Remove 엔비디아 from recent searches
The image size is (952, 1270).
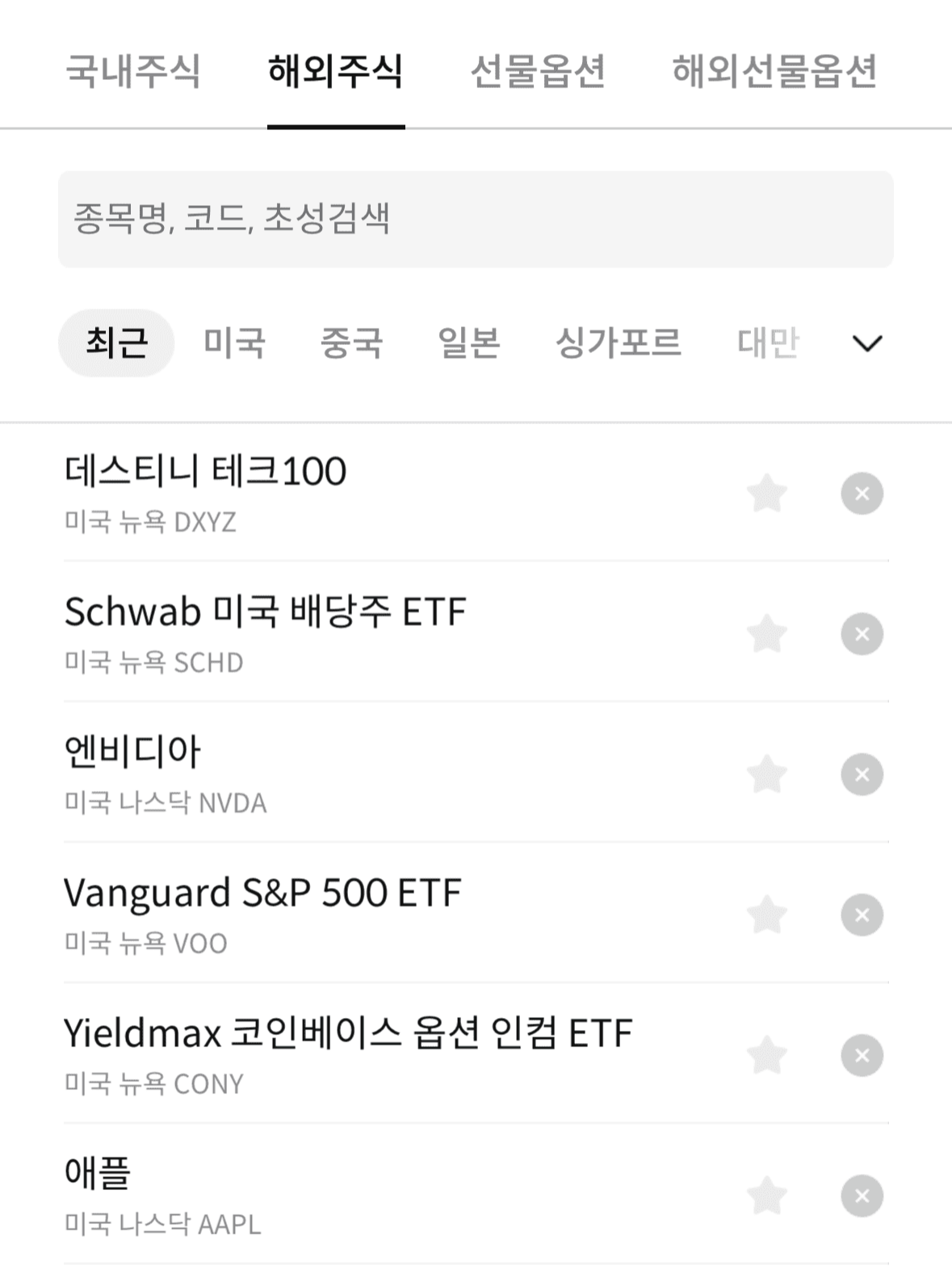click(862, 774)
